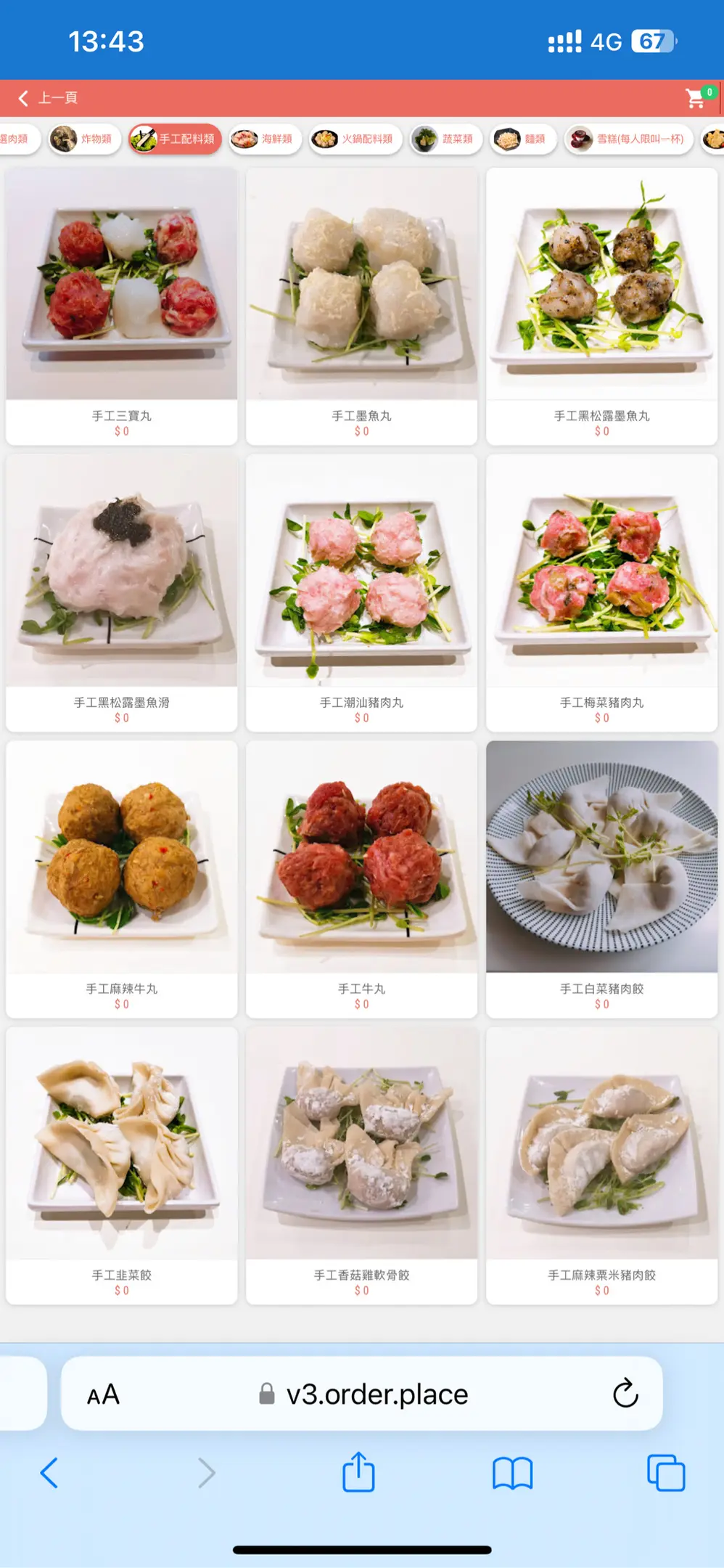
Task: Open the Safari share sheet
Action: pos(358,1472)
